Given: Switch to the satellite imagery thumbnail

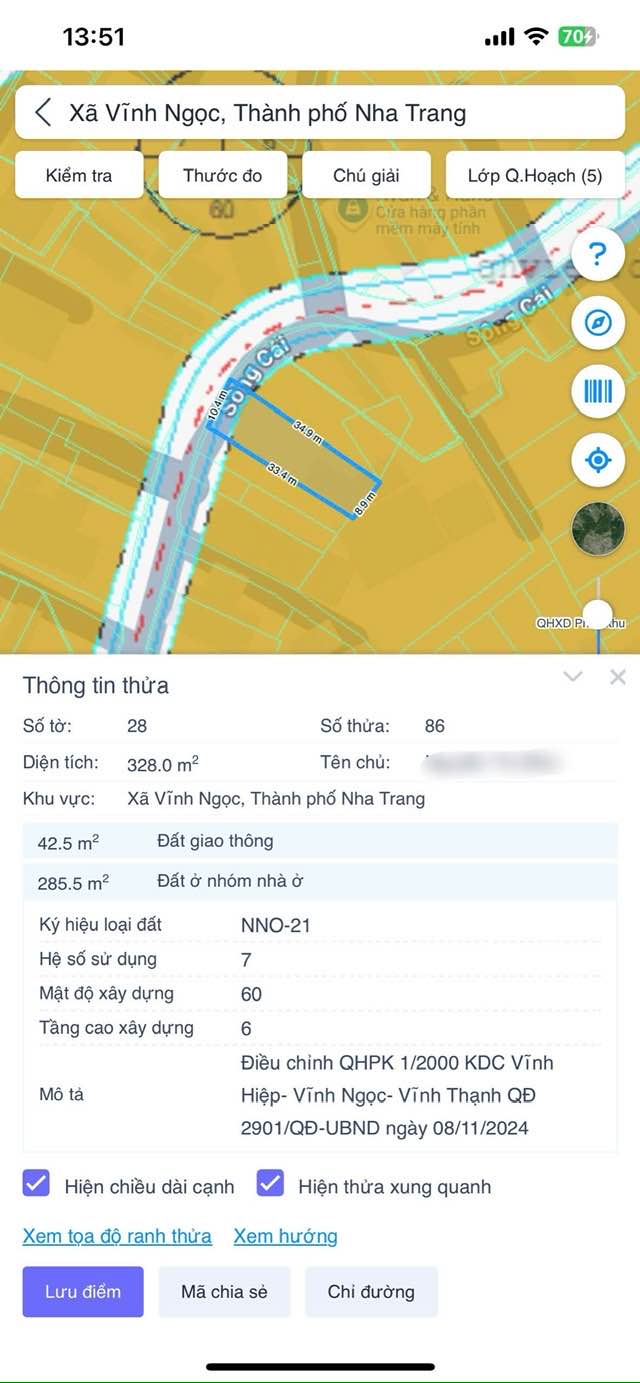Looking at the screenshot, I should point(598,529).
